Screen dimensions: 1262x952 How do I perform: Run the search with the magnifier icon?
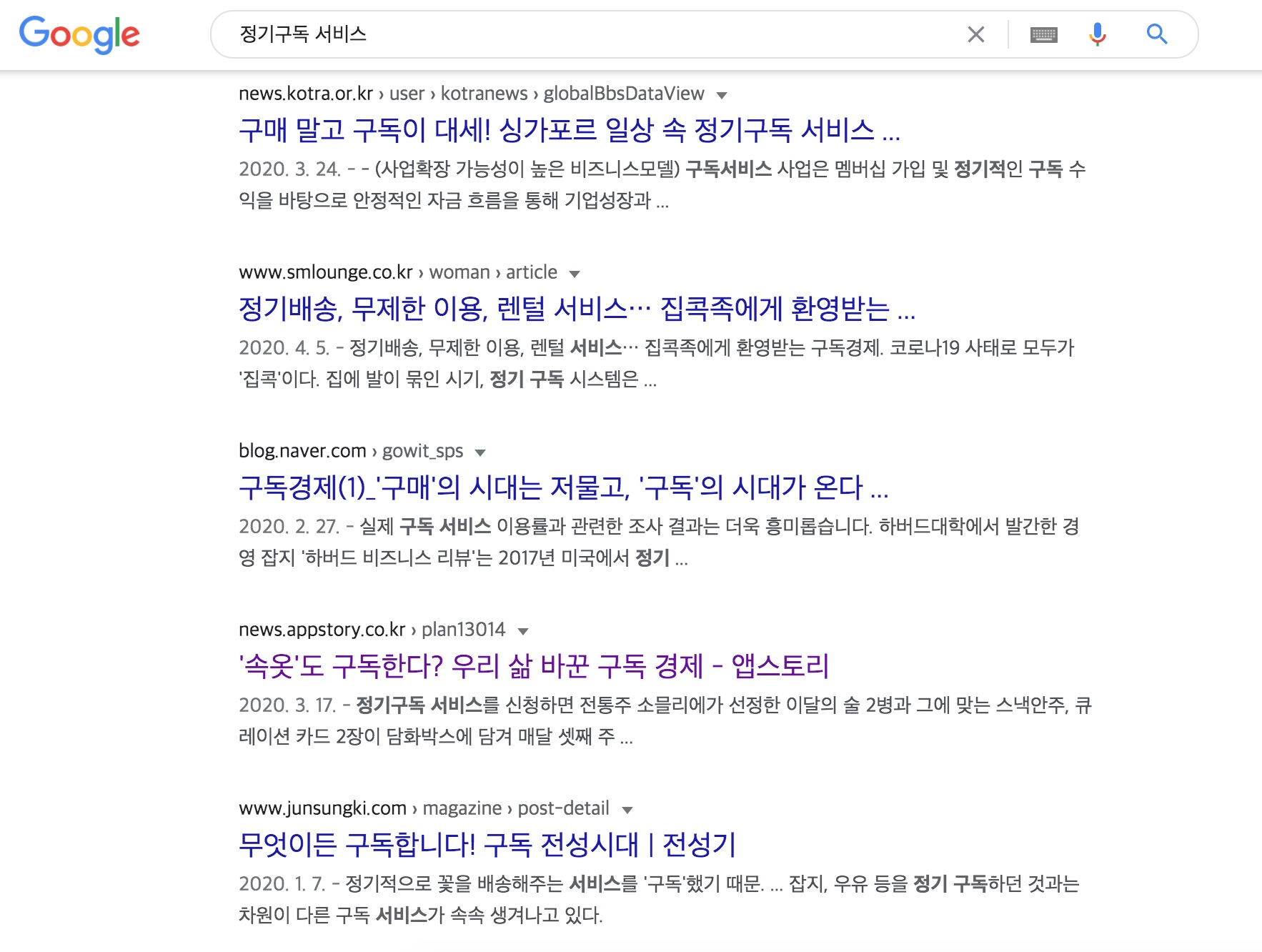pyautogui.click(x=1156, y=34)
